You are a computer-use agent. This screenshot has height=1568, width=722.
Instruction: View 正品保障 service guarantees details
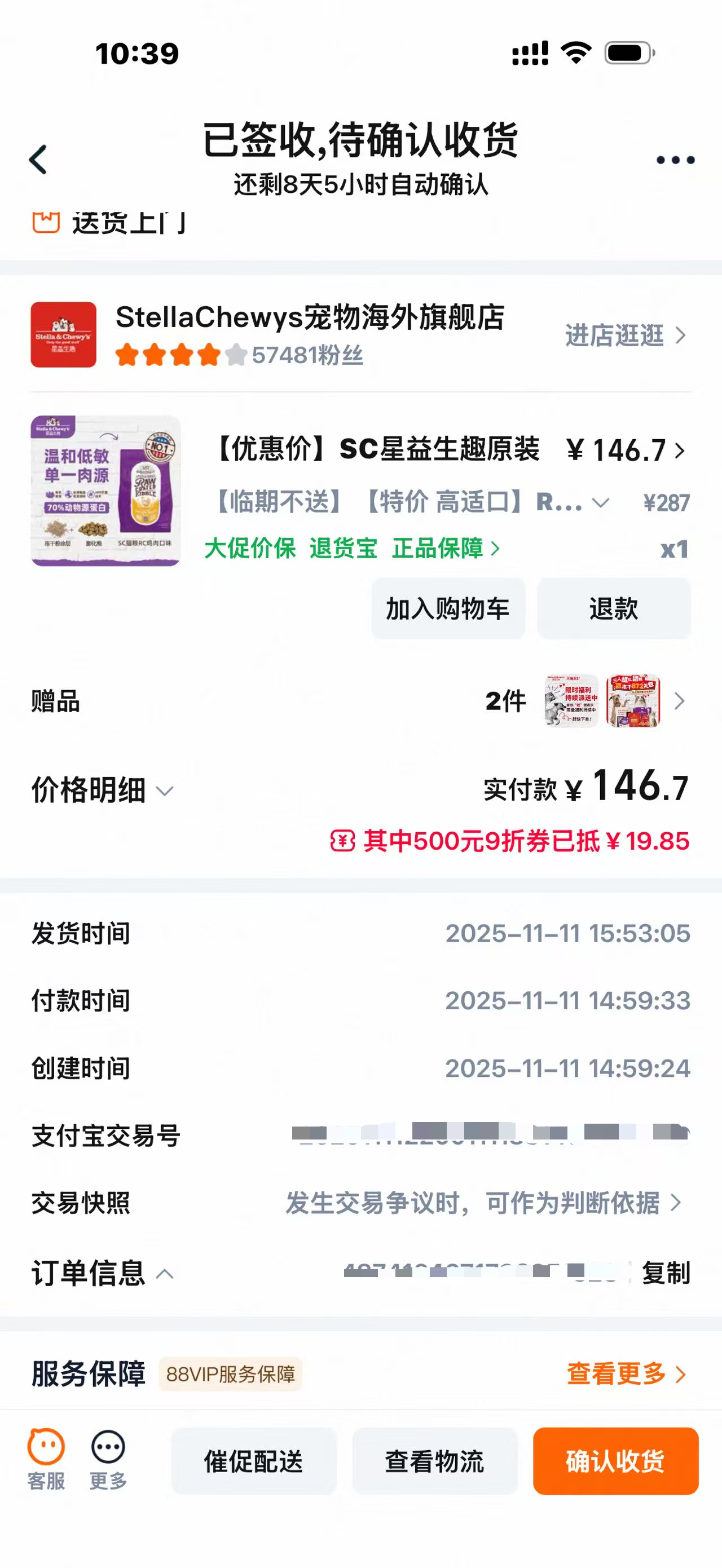point(446,549)
